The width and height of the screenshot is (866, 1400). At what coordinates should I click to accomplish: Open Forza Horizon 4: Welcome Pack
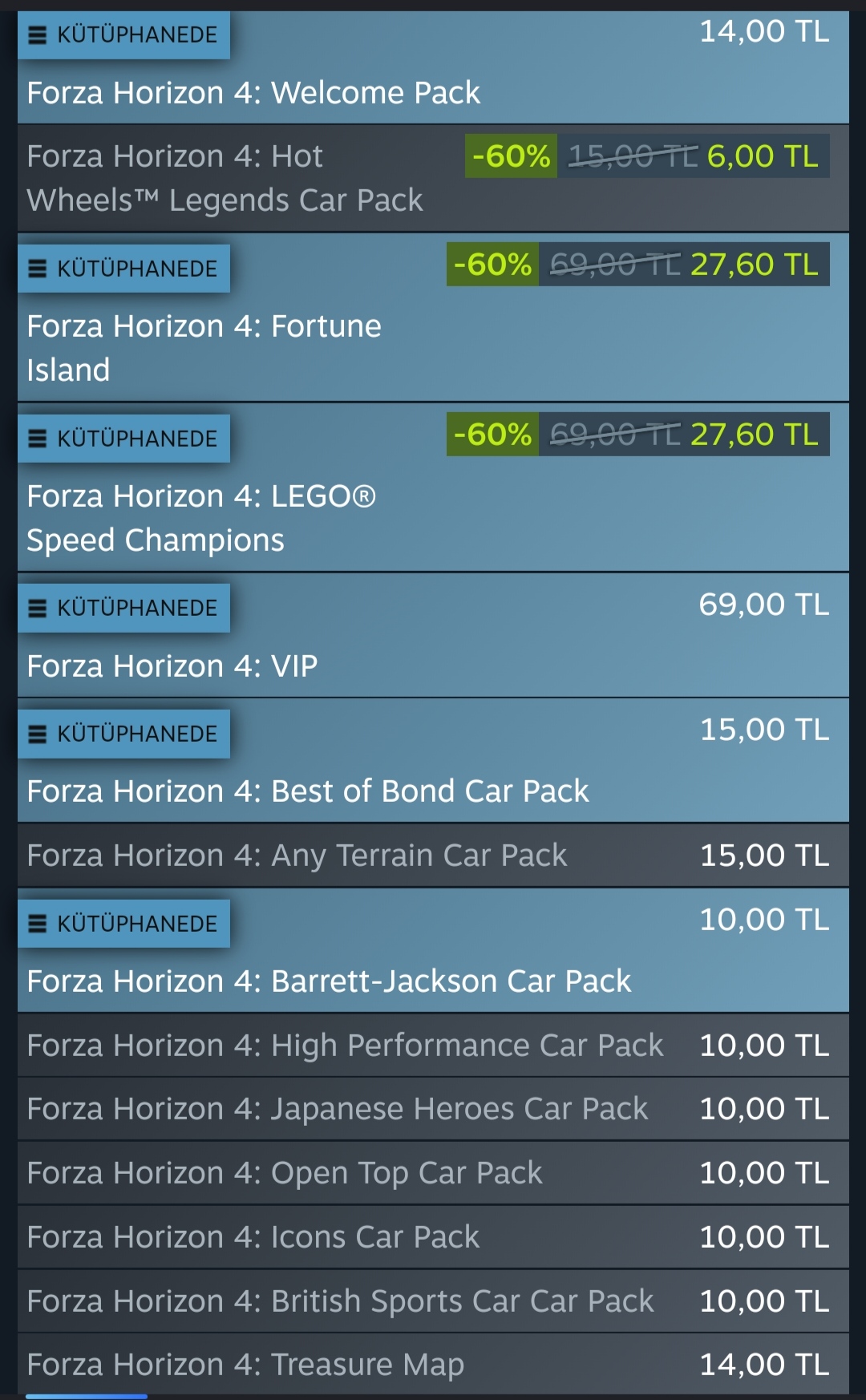[253, 93]
